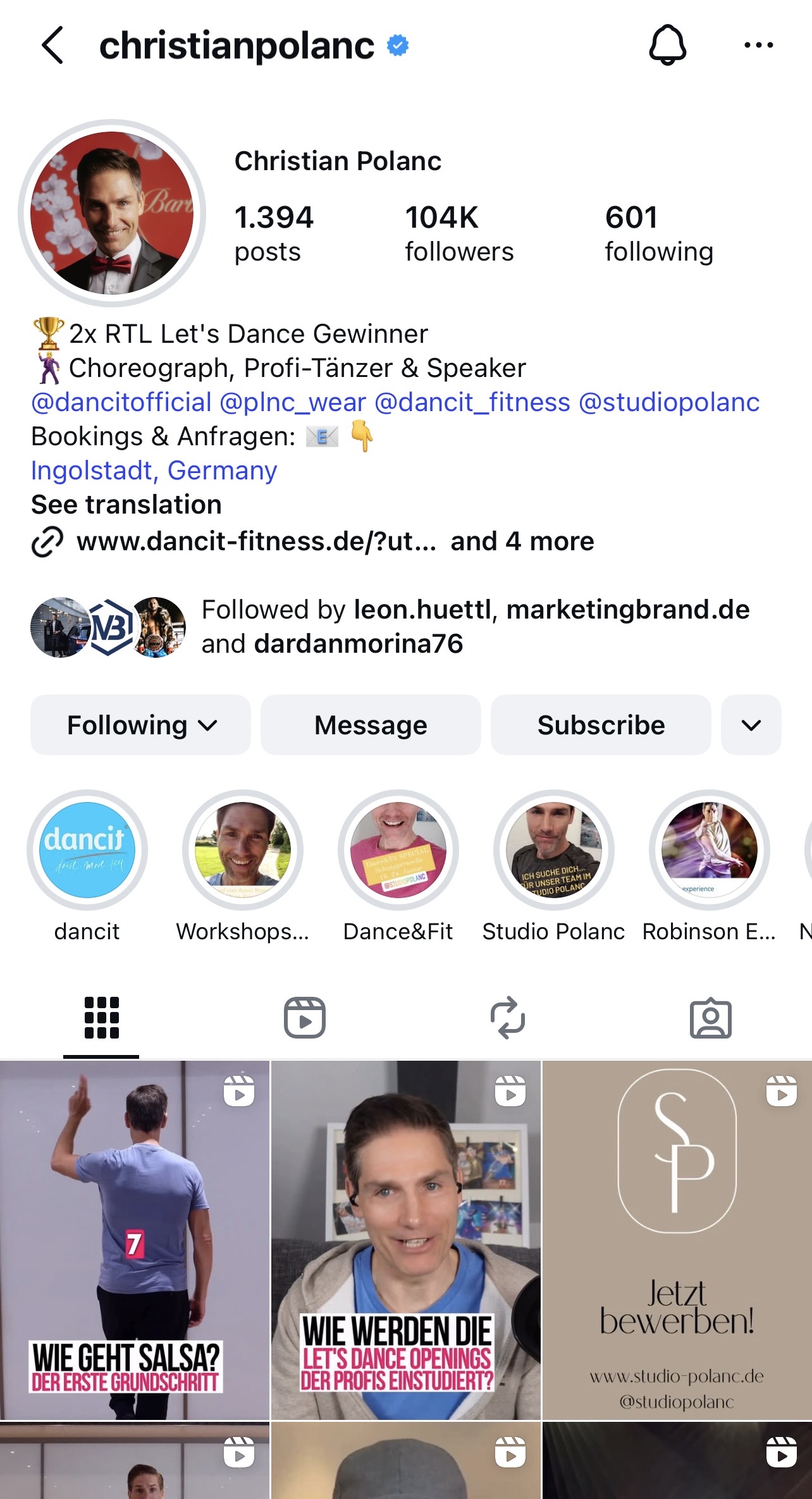
Task: Open the Tagged photos icon
Action: pos(711,1018)
